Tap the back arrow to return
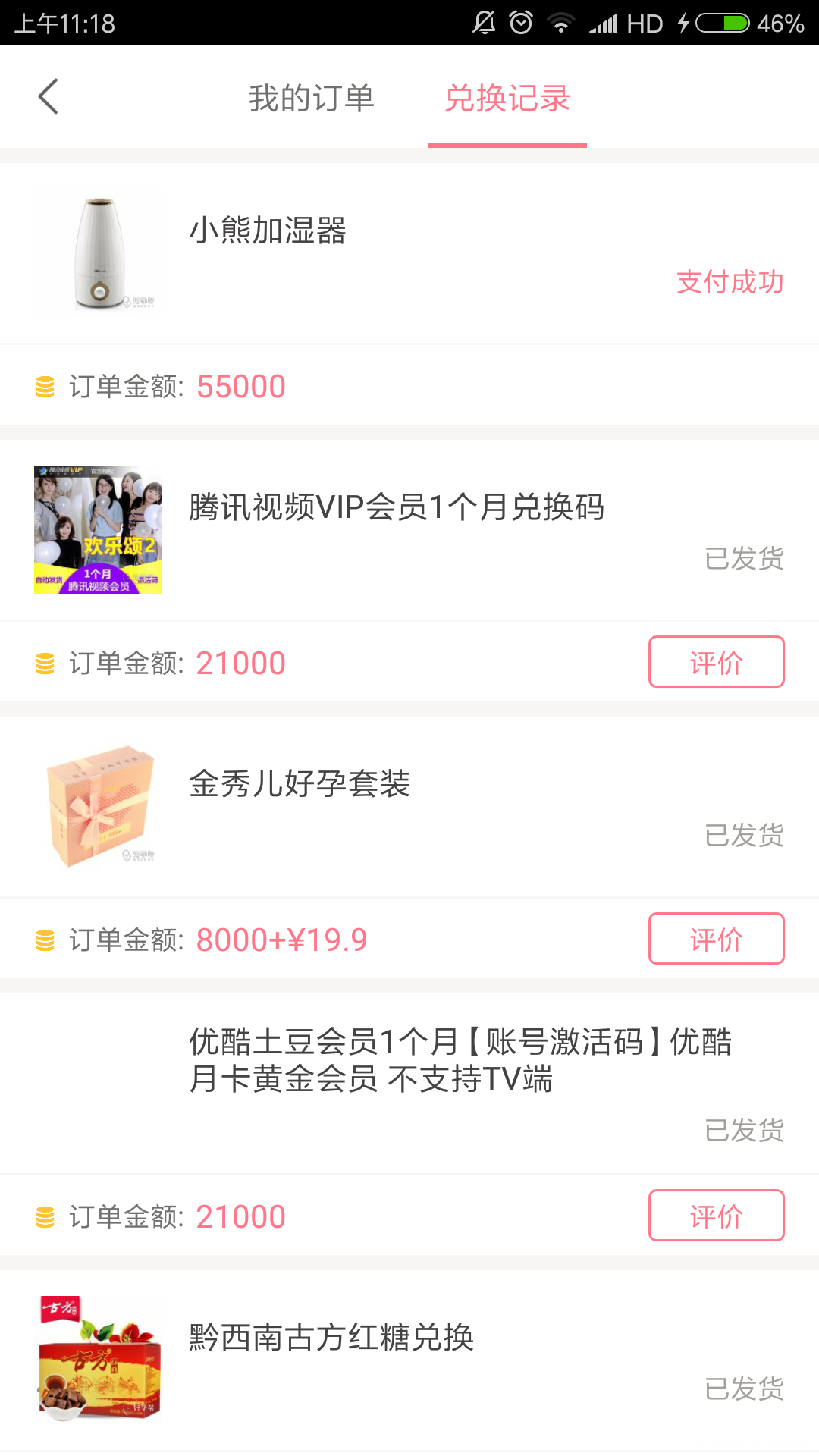Image resolution: width=819 pixels, height=1456 pixels. [49, 98]
